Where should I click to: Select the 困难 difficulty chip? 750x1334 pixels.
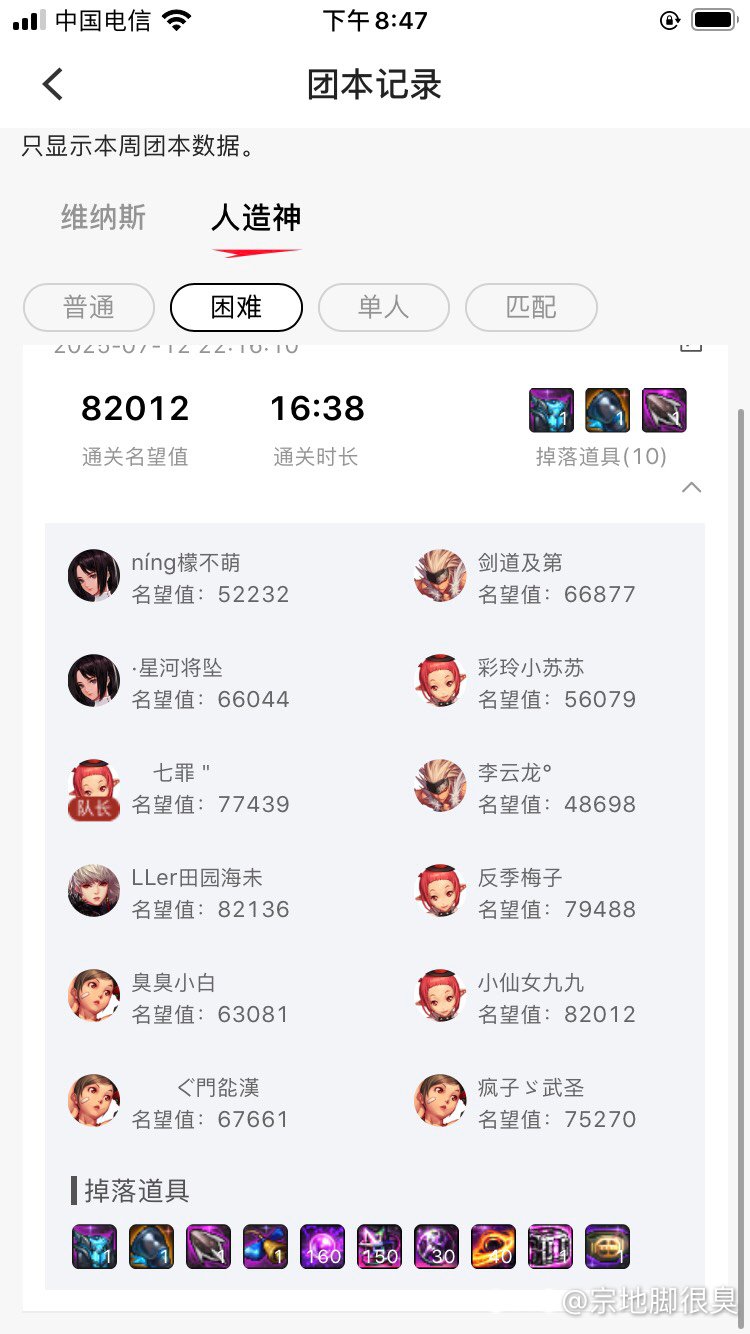pyautogui.click(x=236, y=307)
